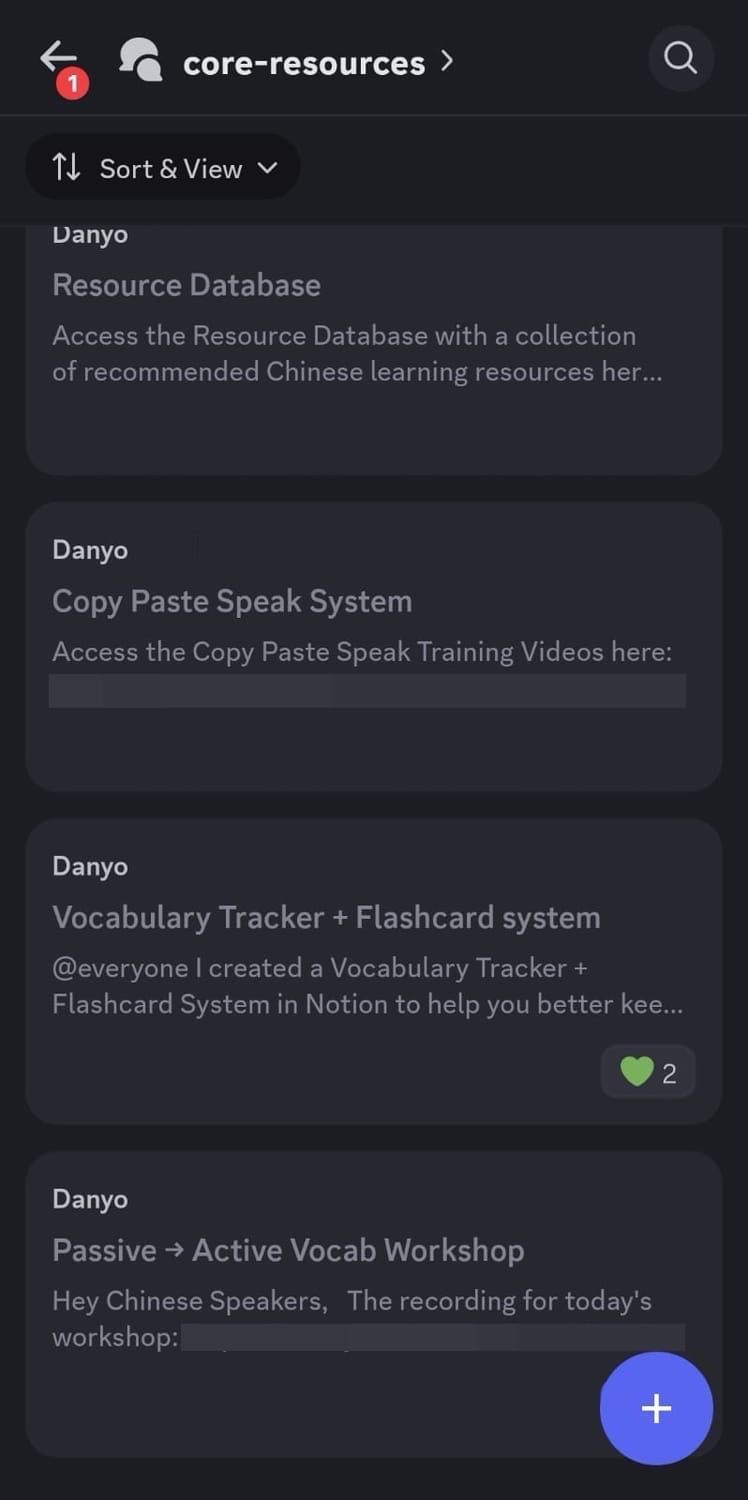The height and width of the screenshot is (1500, 748).
Task: Open Passive → Active Vocab Workshop post
Action: click(288, 1250)
